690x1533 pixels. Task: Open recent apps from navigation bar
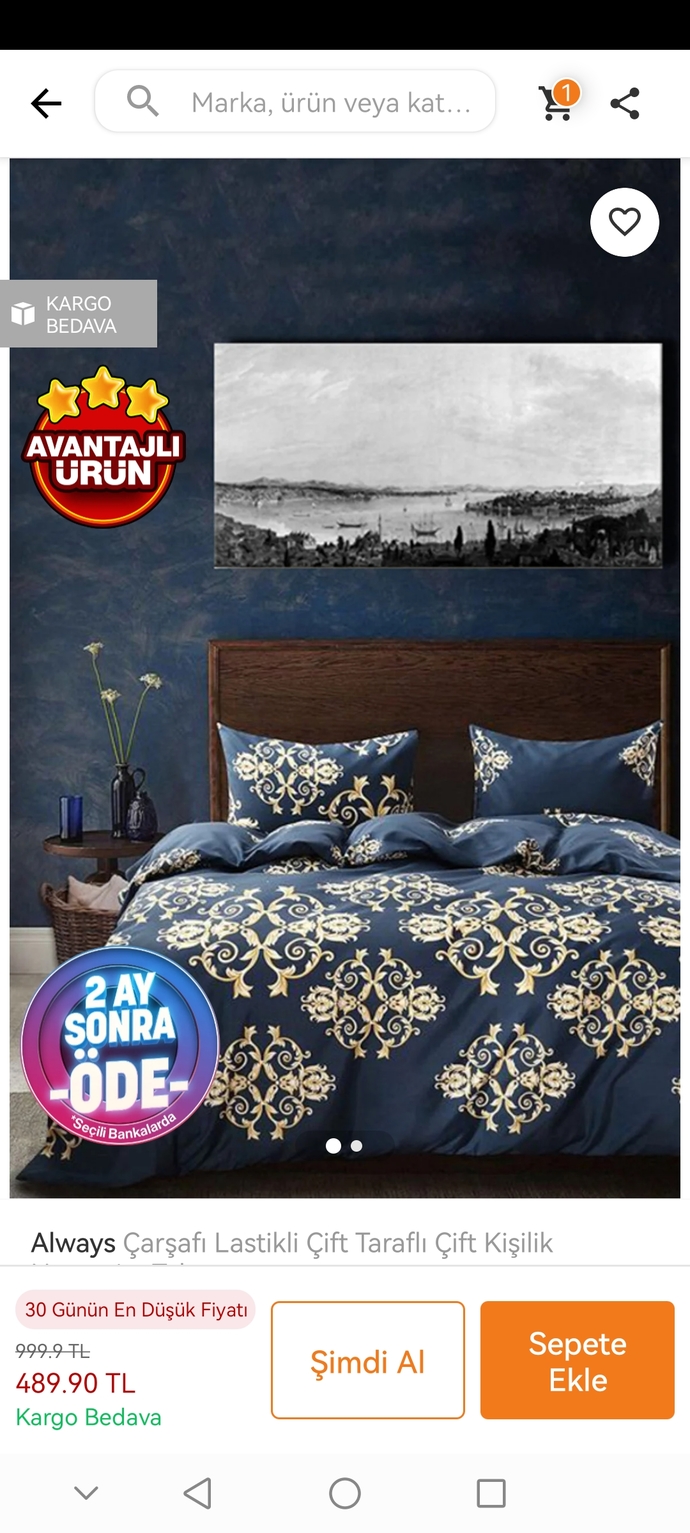point(491,1493)
